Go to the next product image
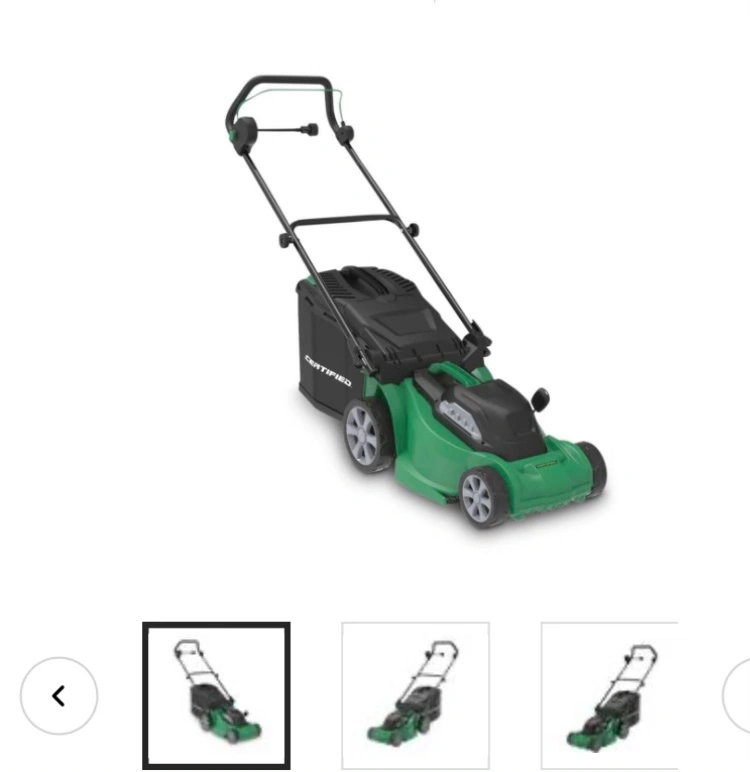The image size is (750, 772). (740, 696)
